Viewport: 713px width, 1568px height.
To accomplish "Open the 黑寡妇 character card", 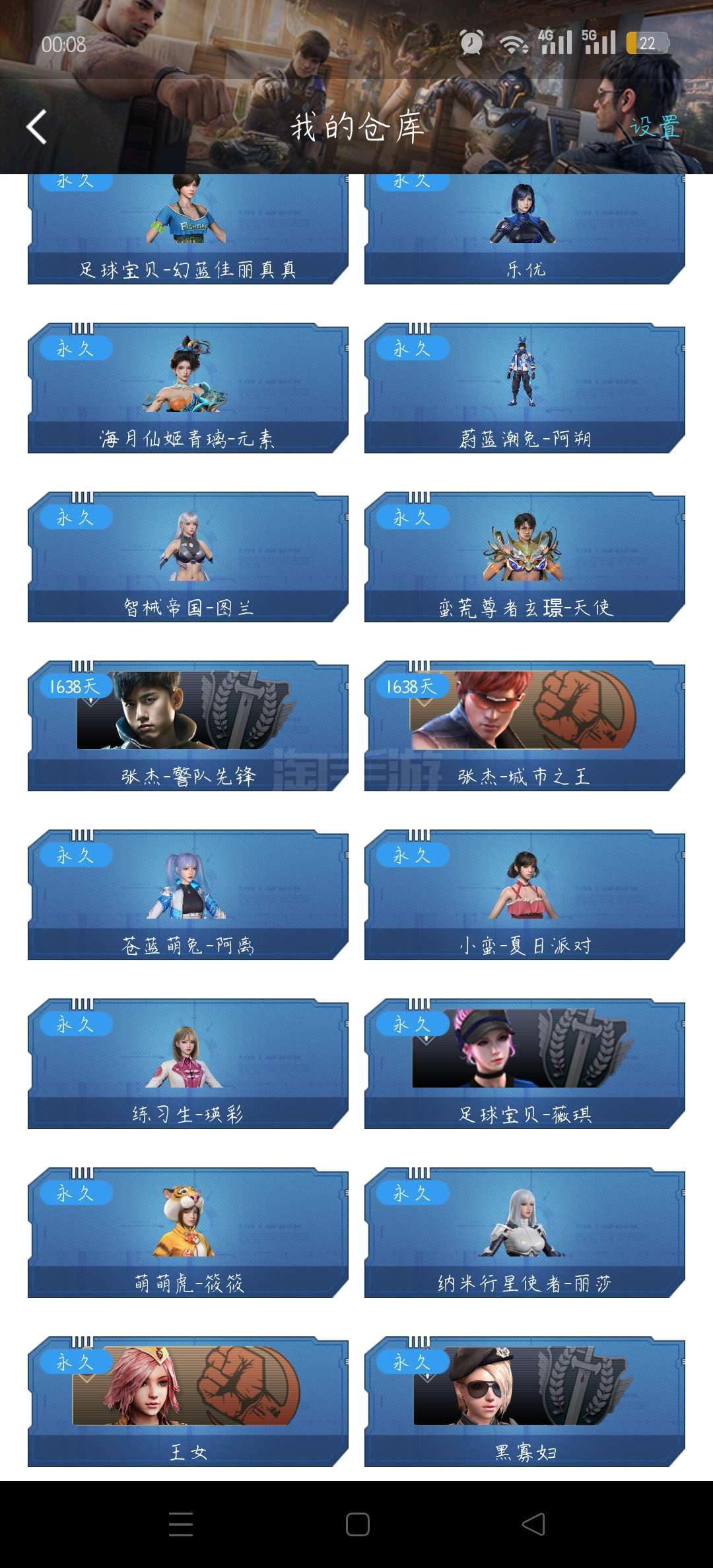I will (525, 1402).
